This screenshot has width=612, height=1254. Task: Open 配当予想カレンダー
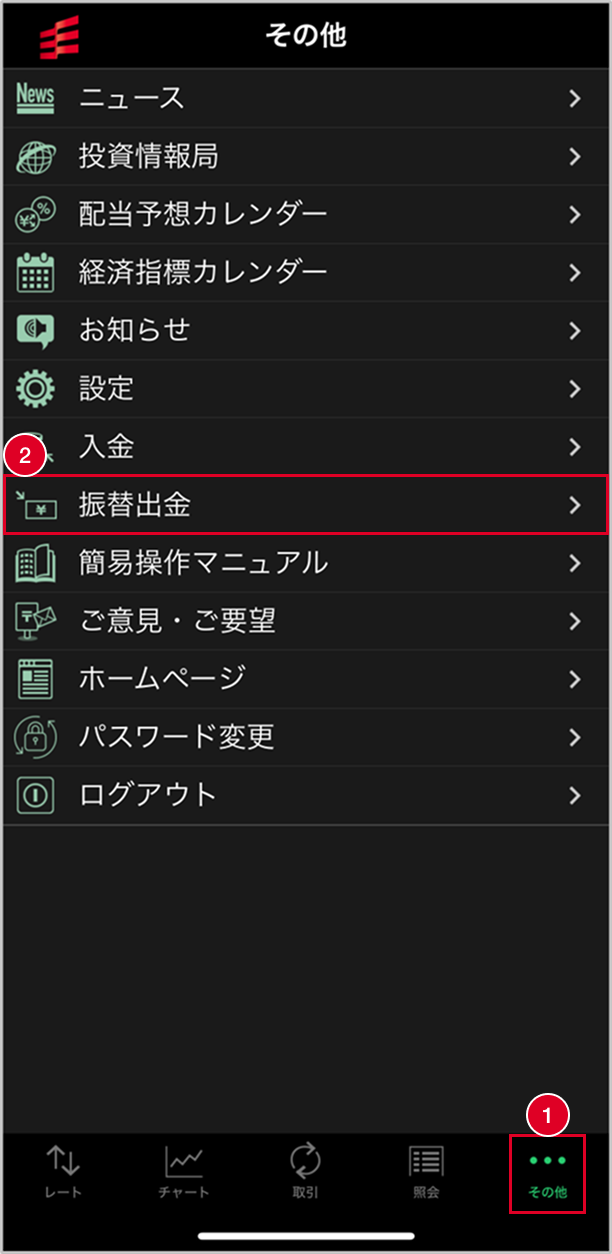point(306,214)
